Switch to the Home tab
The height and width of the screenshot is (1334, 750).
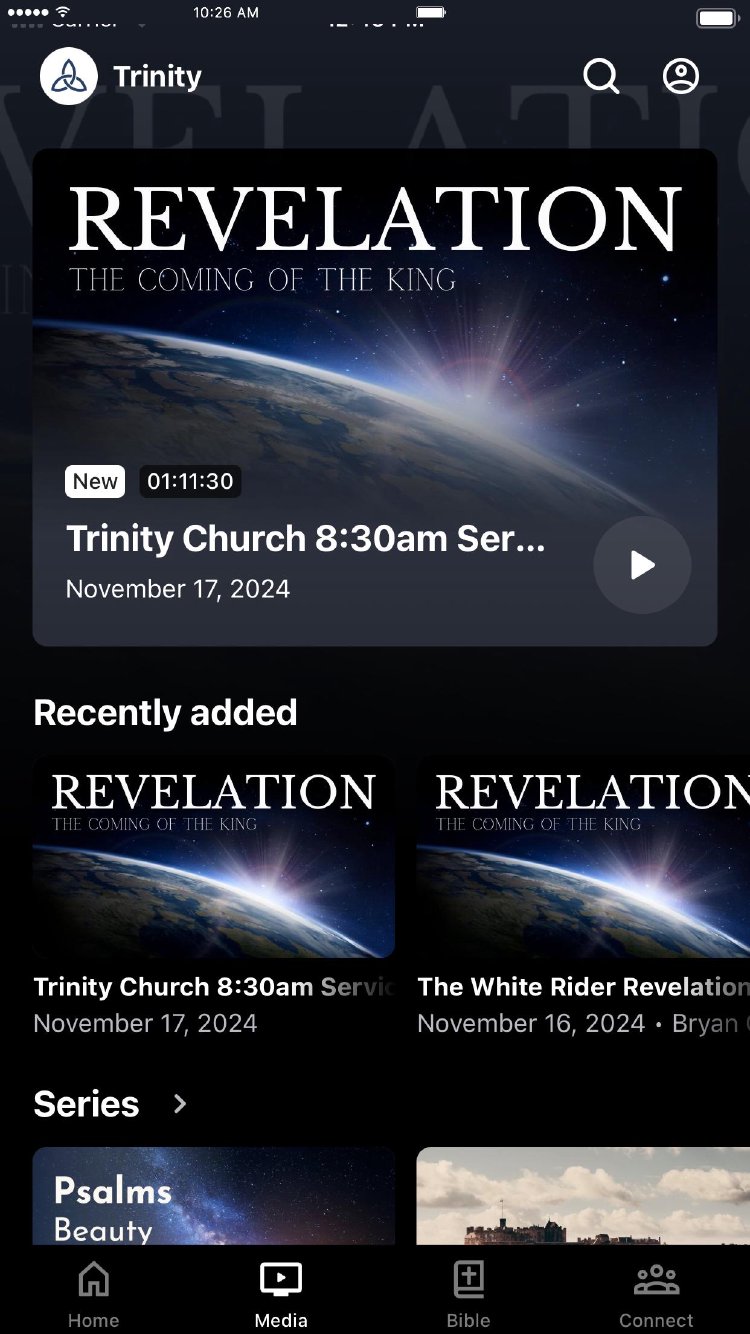[x=94, y=1295]
